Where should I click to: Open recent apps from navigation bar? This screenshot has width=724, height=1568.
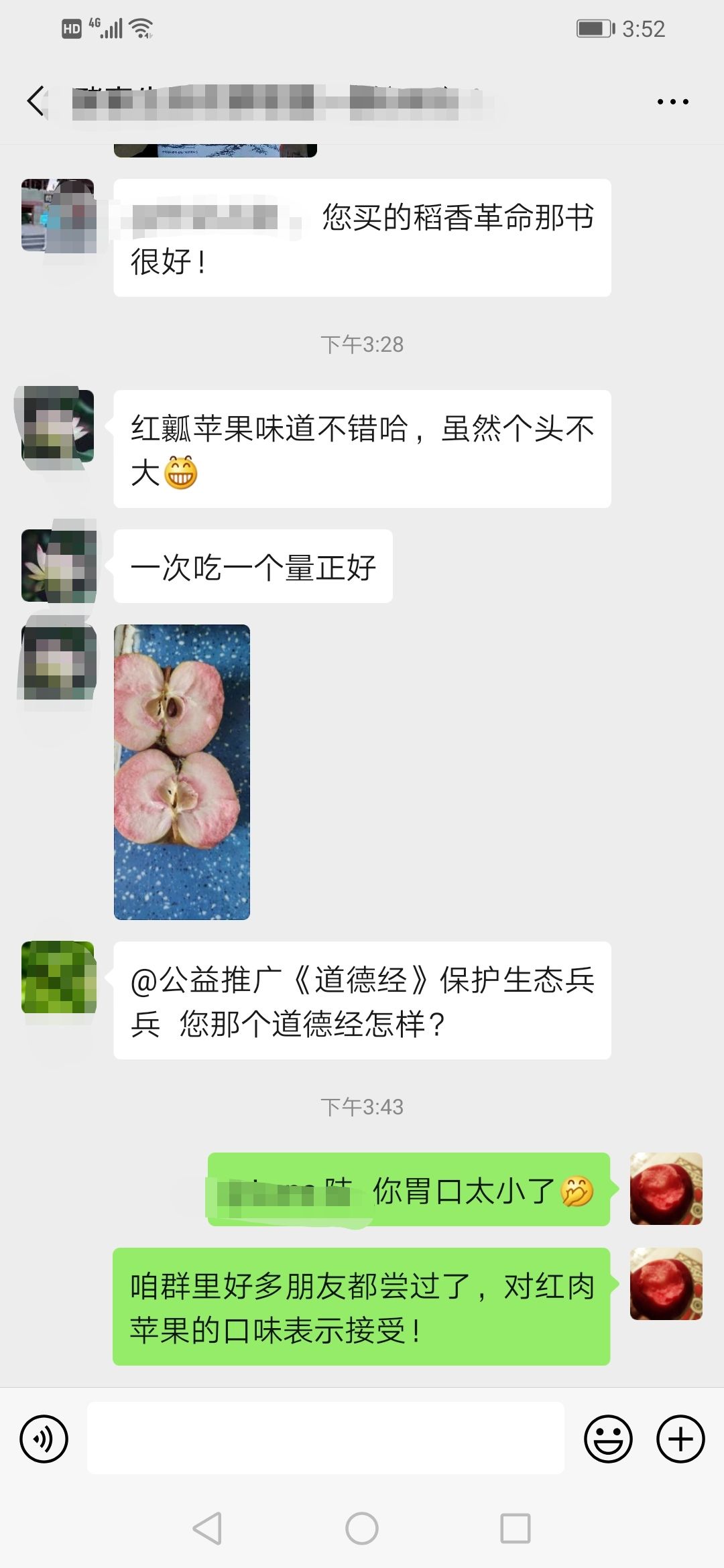tap(516, 1528)
